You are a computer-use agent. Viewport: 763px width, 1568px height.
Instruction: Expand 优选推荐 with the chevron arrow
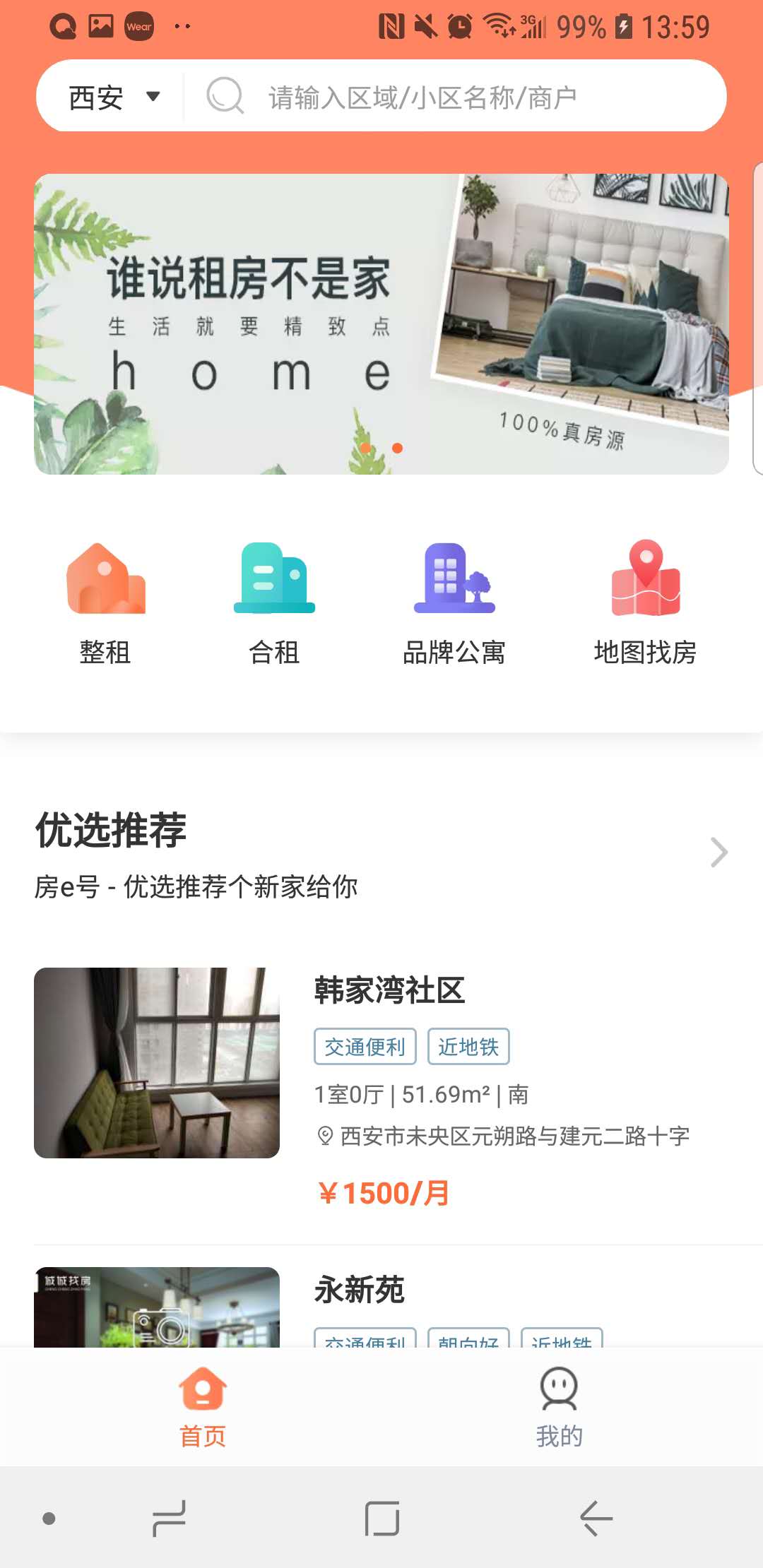pos(718,852)
